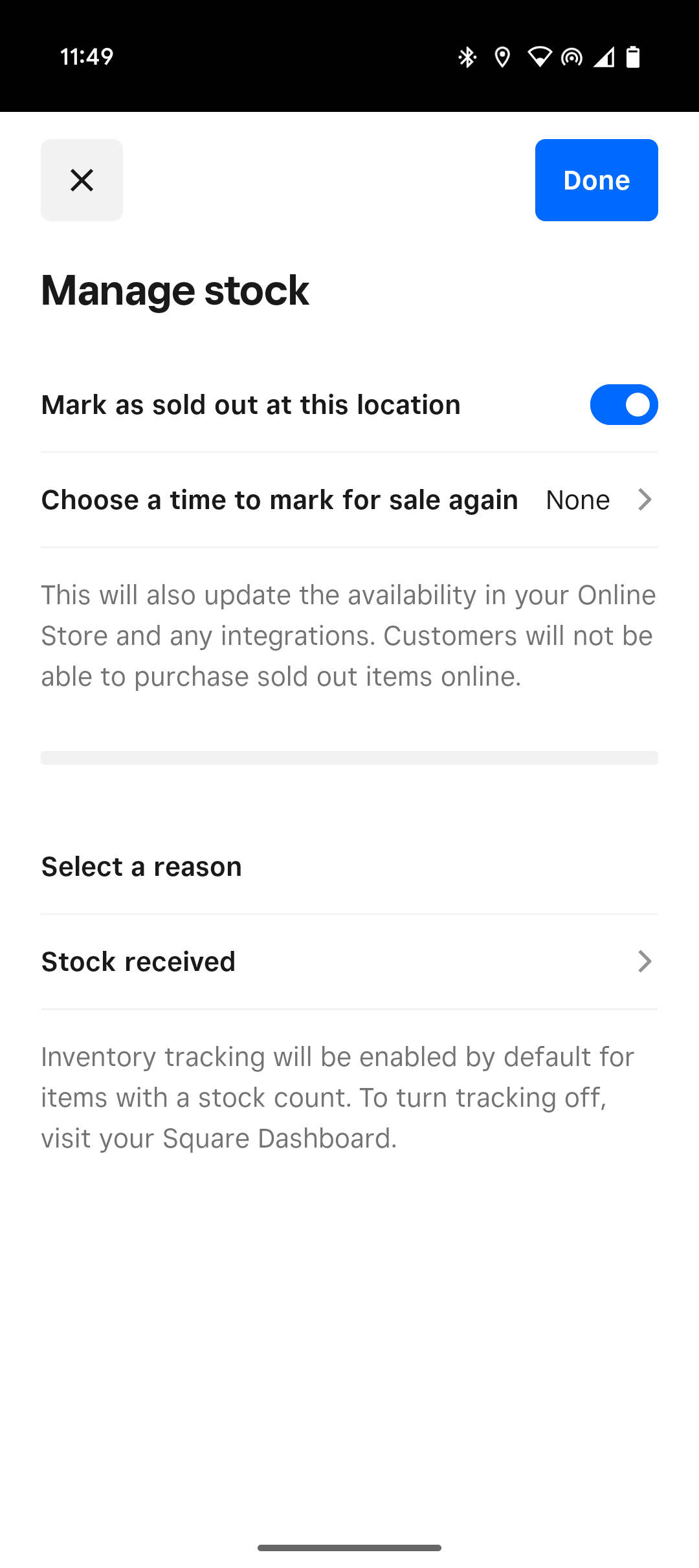This screenshot has width=699, height=1568.
Task: Choose a time to mark for sale again
Action: pyautogui.click(x=349, y=500)
